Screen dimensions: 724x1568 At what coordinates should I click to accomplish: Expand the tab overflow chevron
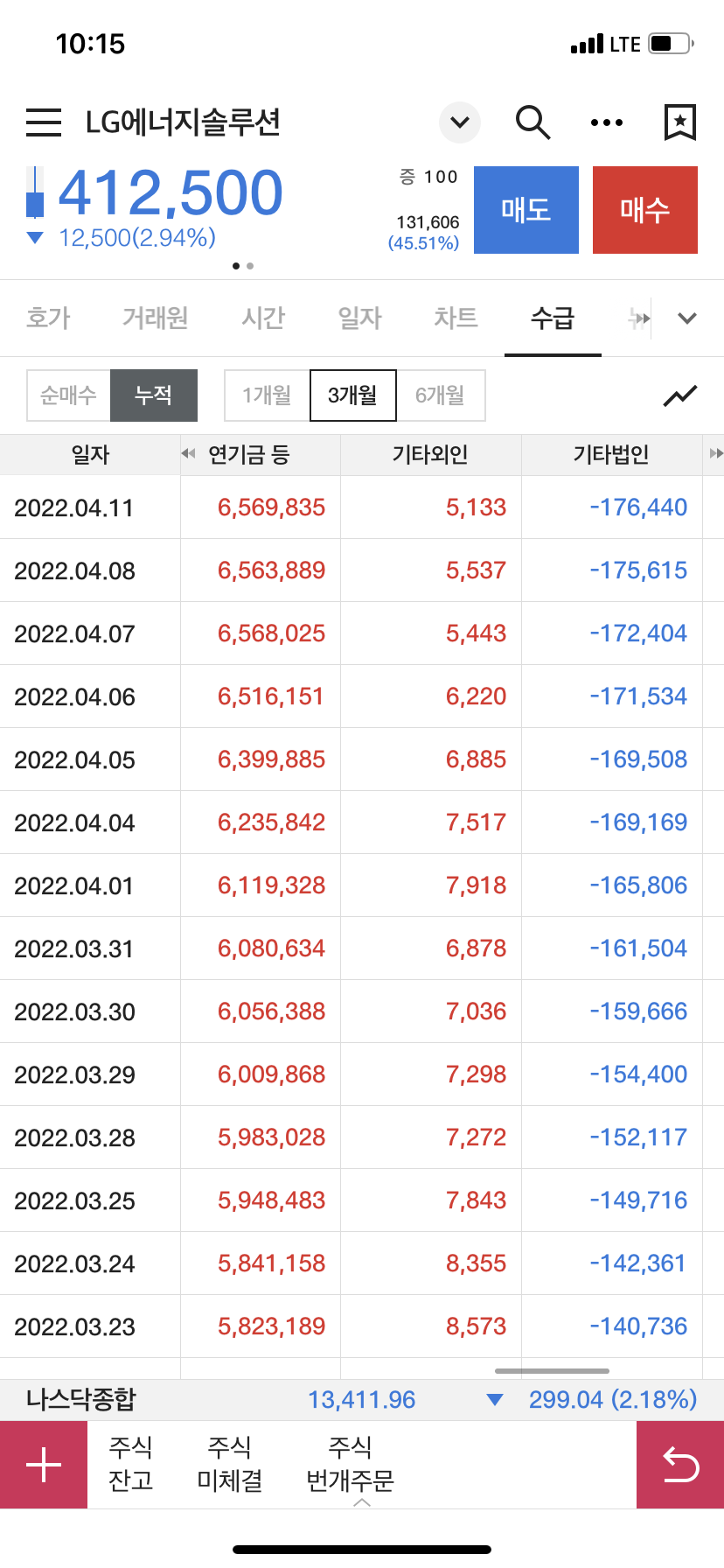click(x=687, y=318)
